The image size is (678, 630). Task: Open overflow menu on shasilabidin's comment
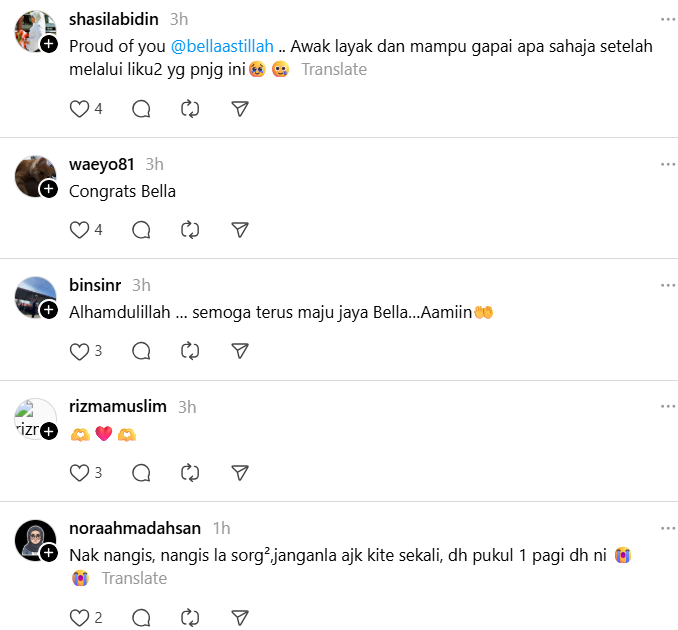(667, 19)
